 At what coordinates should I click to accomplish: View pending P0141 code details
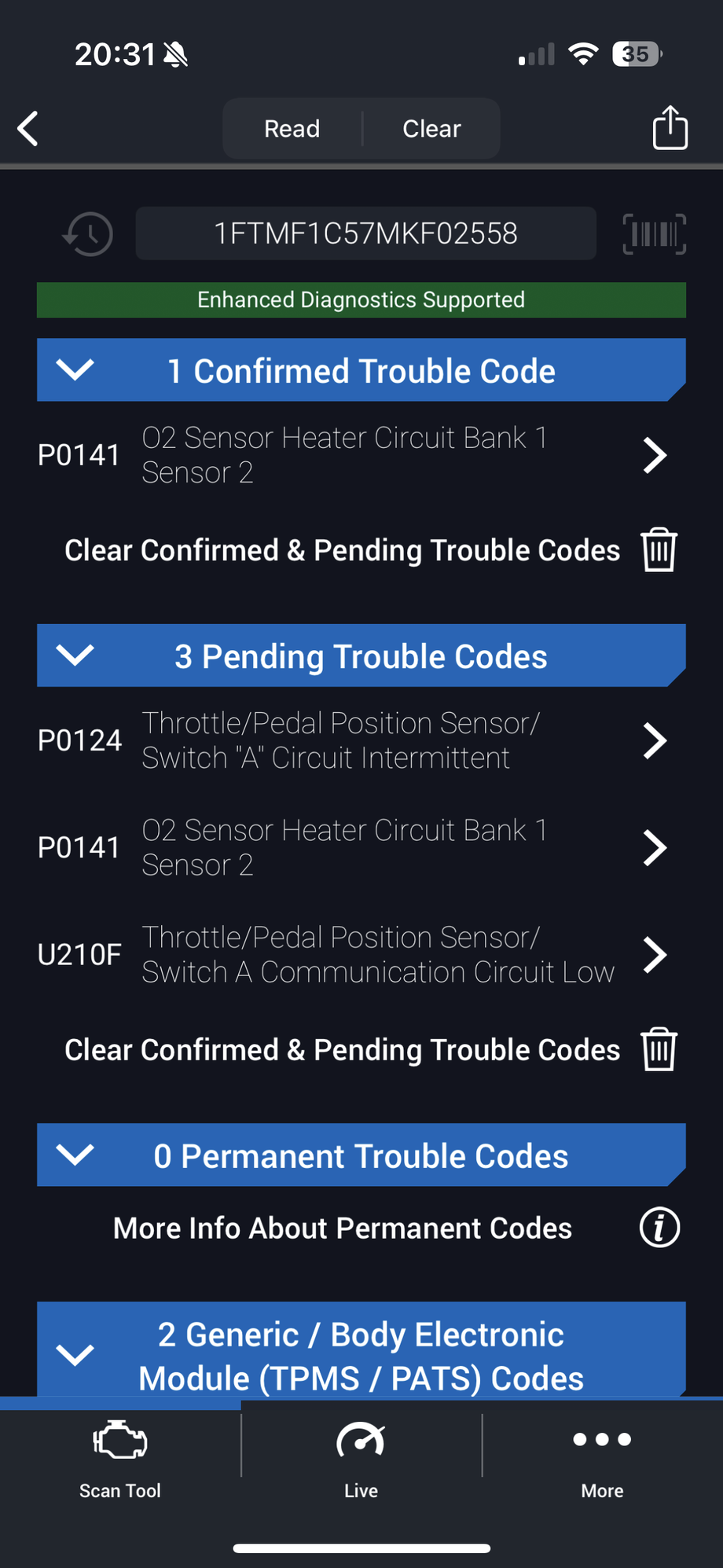(x=654, y=847)
